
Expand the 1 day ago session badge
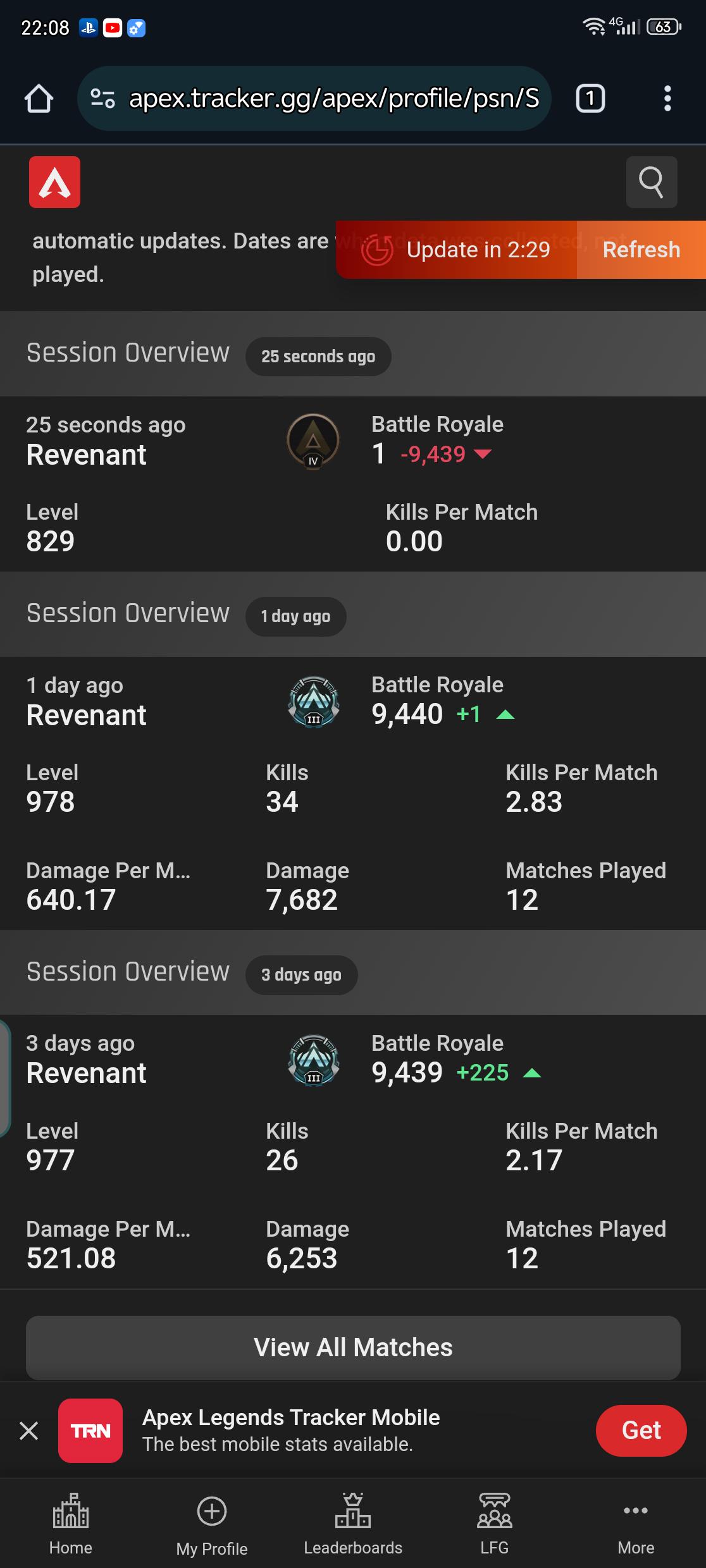tap(295, 616)
